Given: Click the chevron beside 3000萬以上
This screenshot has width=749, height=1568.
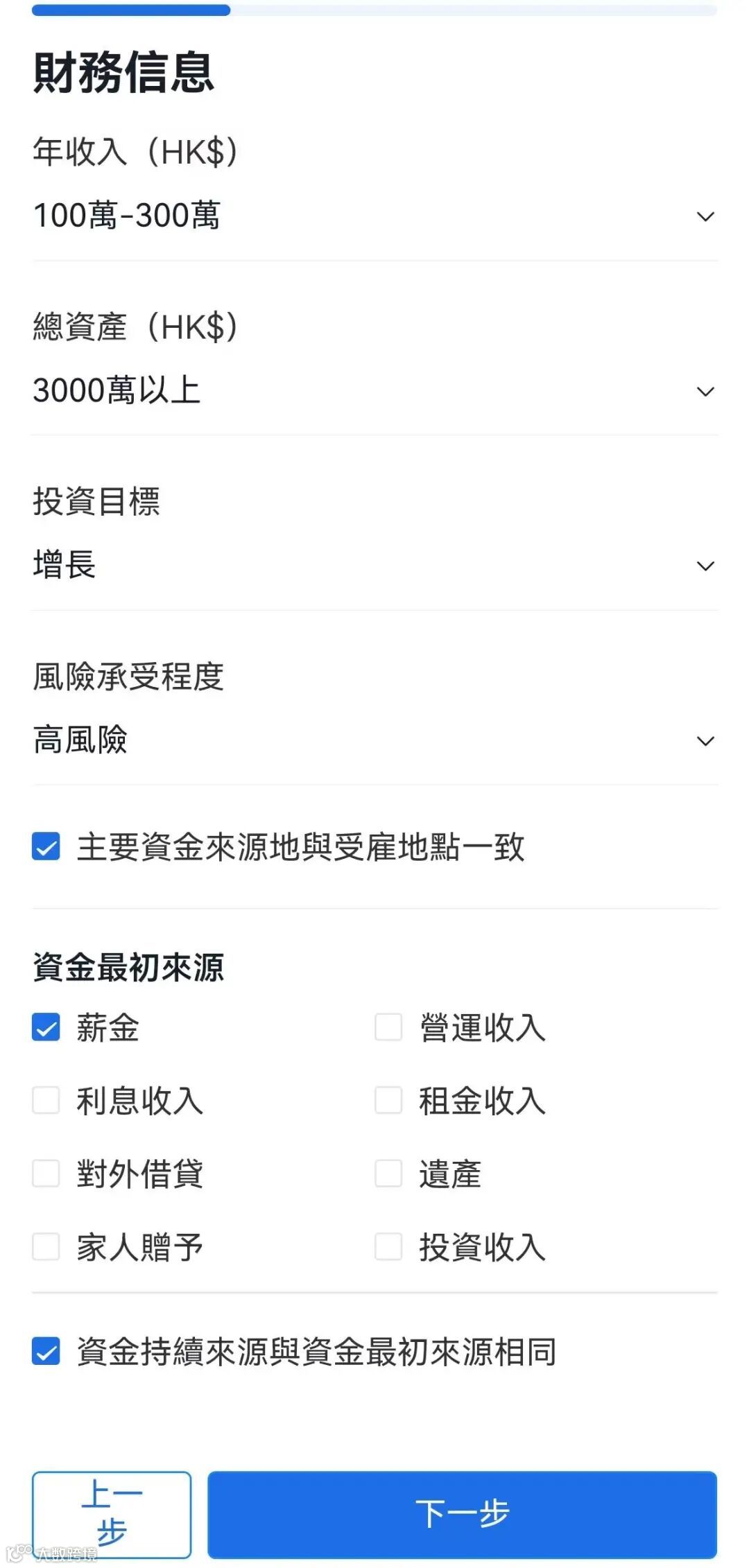Looking at the screenshot, I should pos(706,390).
